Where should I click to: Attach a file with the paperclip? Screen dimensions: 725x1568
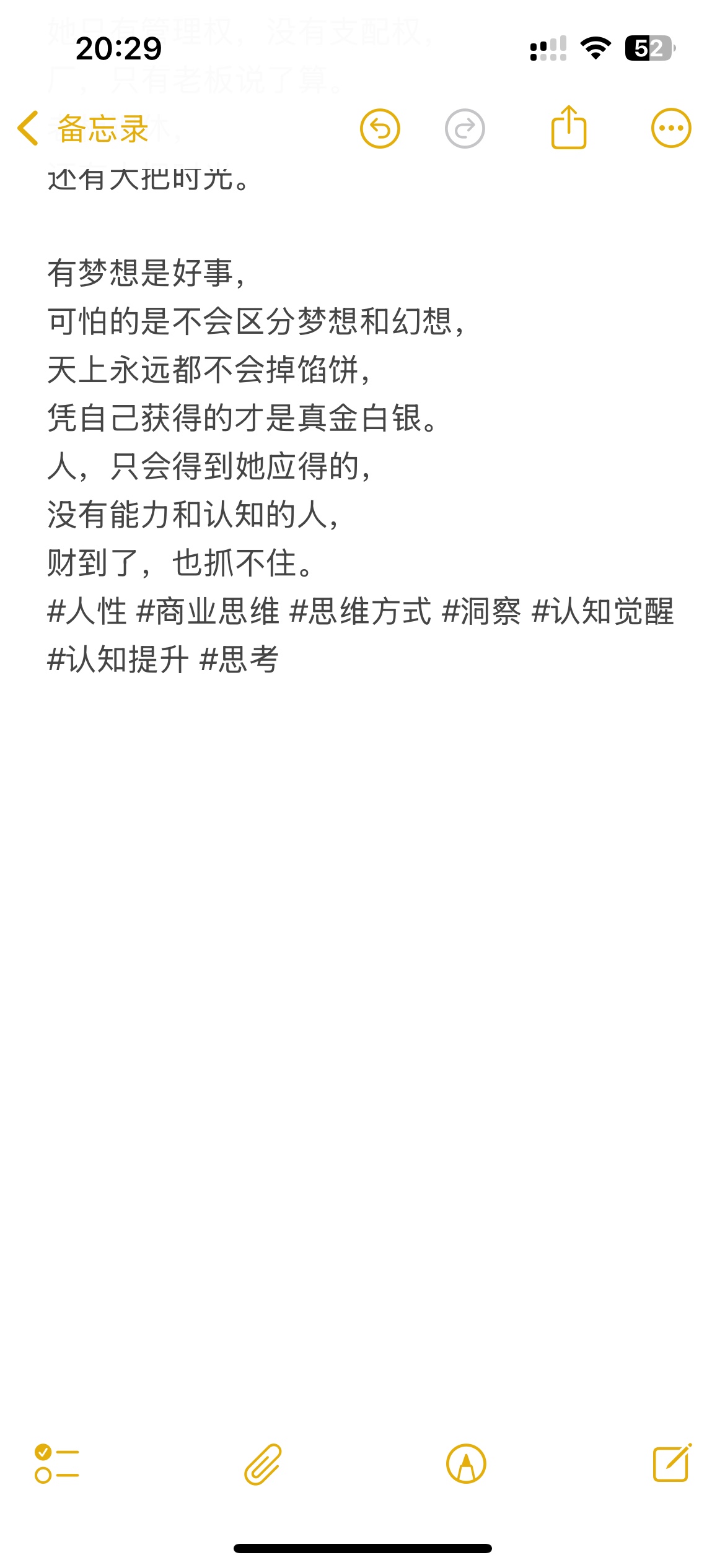pos(263,1465)
